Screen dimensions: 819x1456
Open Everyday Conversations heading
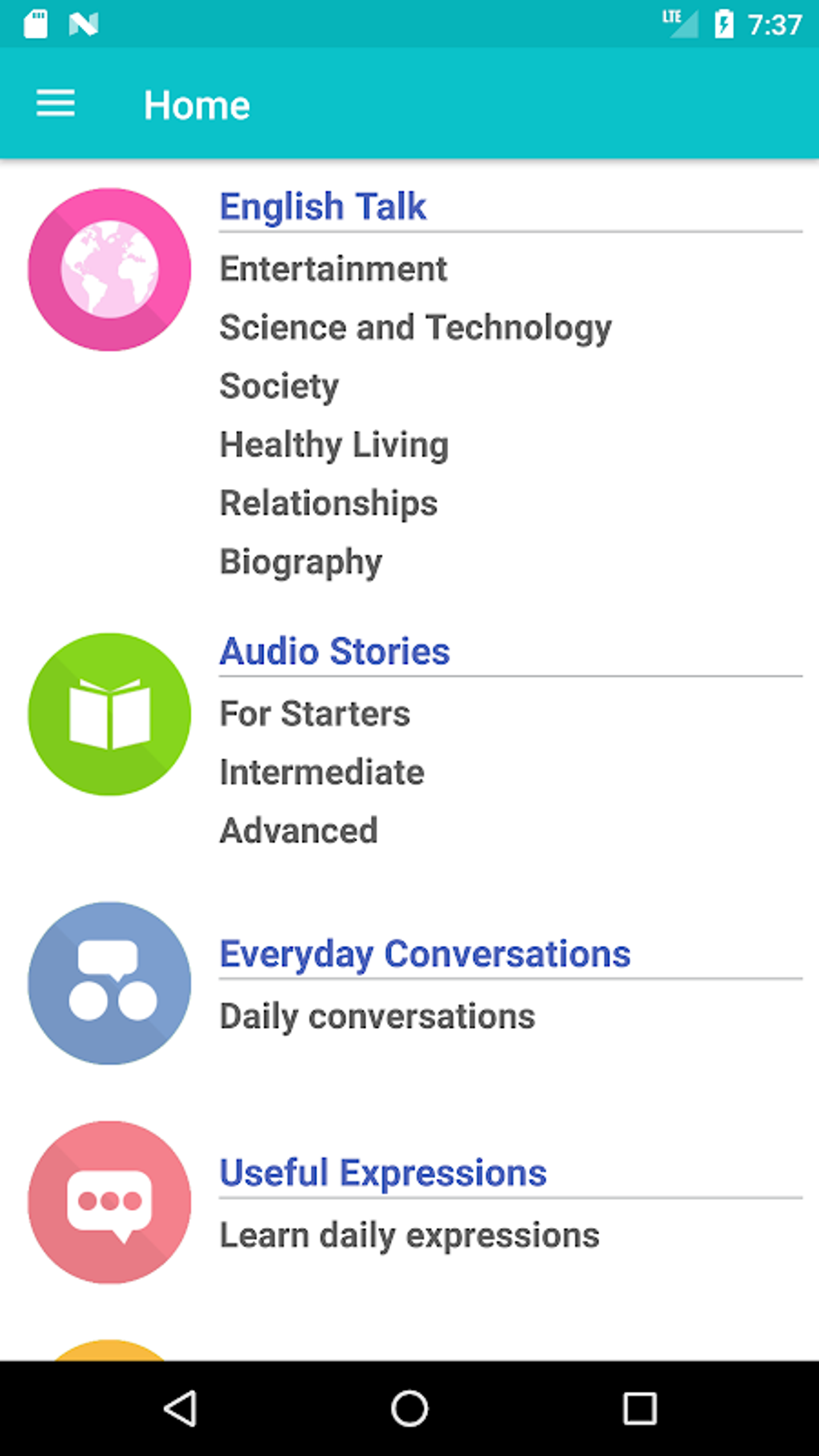(x=425, y=954)
